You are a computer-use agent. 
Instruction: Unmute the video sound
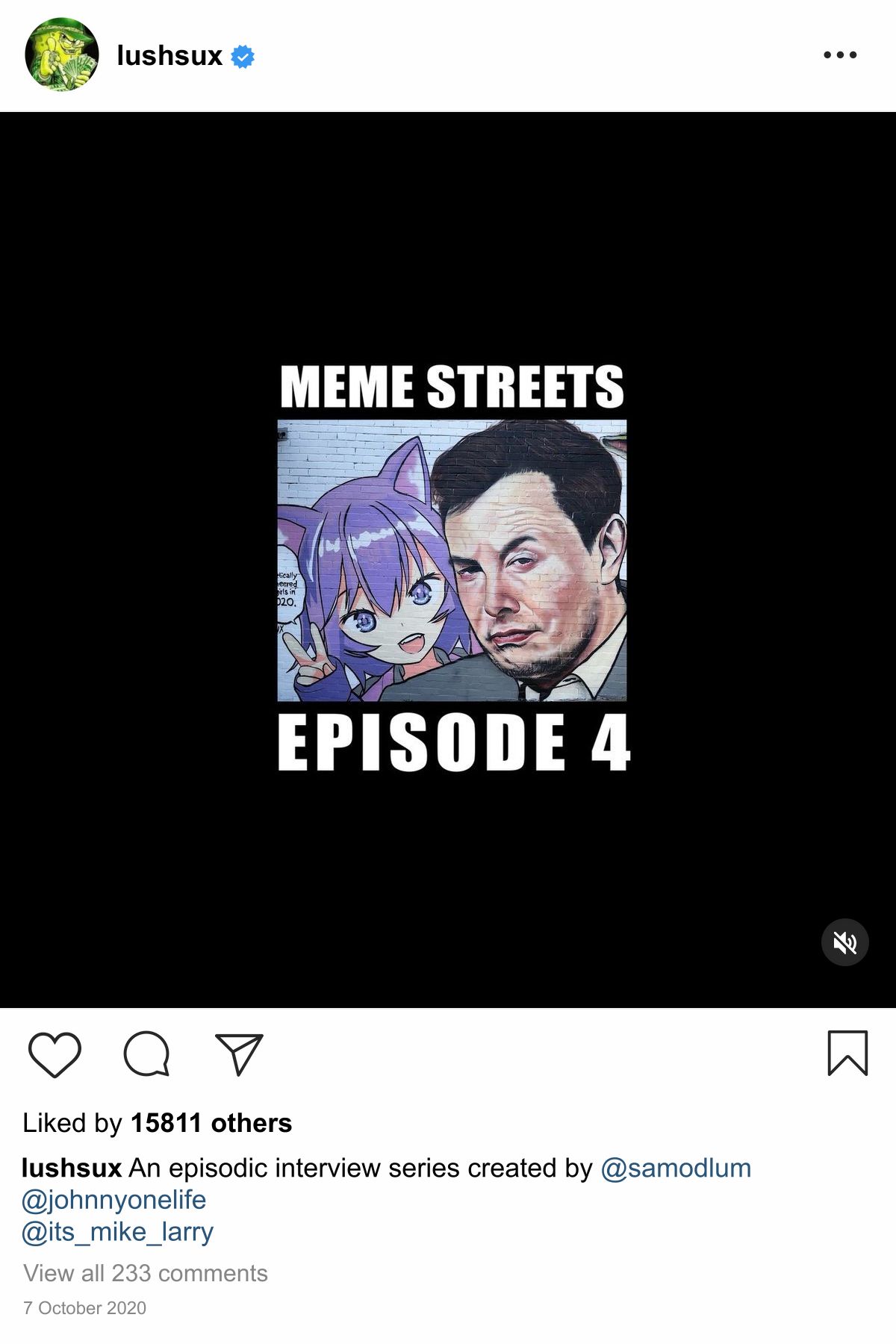(844, 942)
